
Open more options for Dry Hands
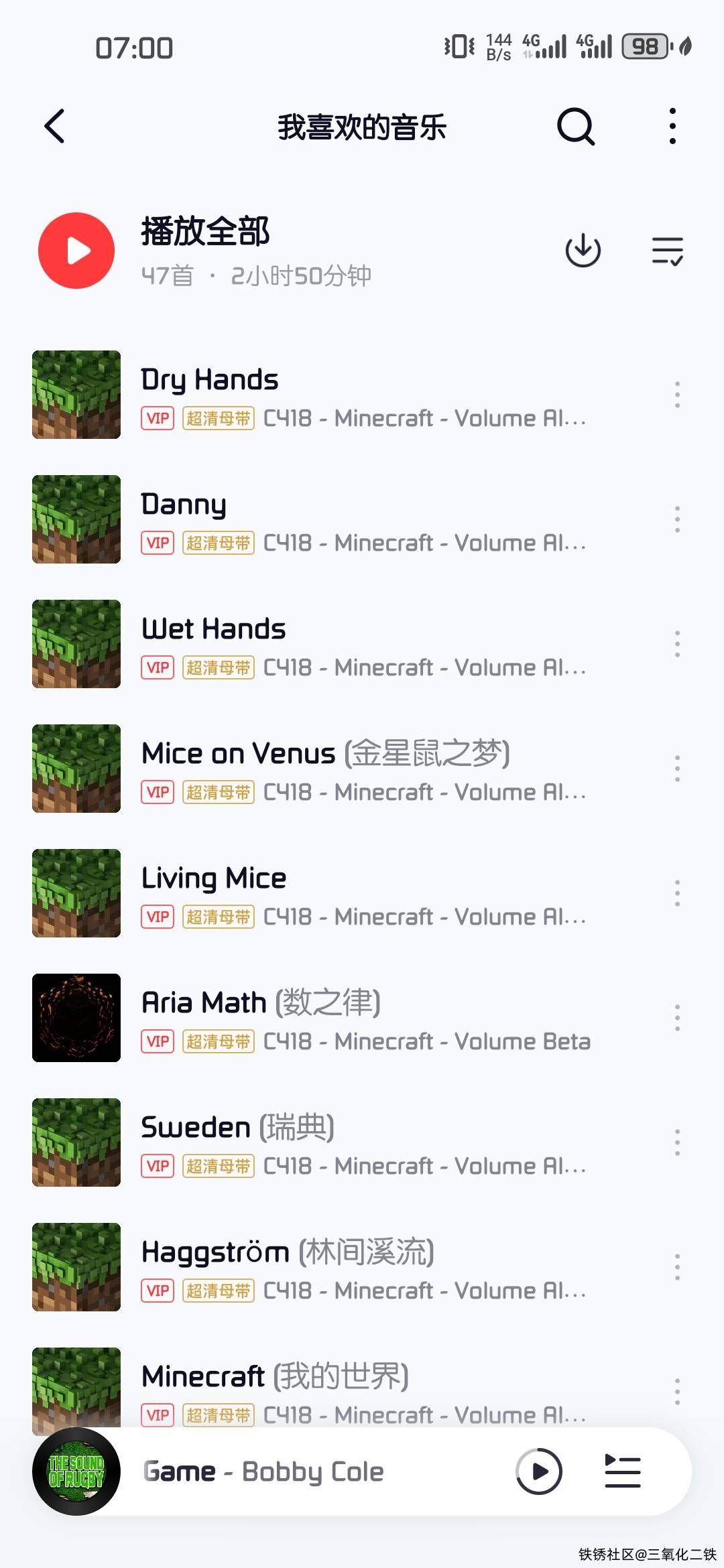click(x=677, y=395)
